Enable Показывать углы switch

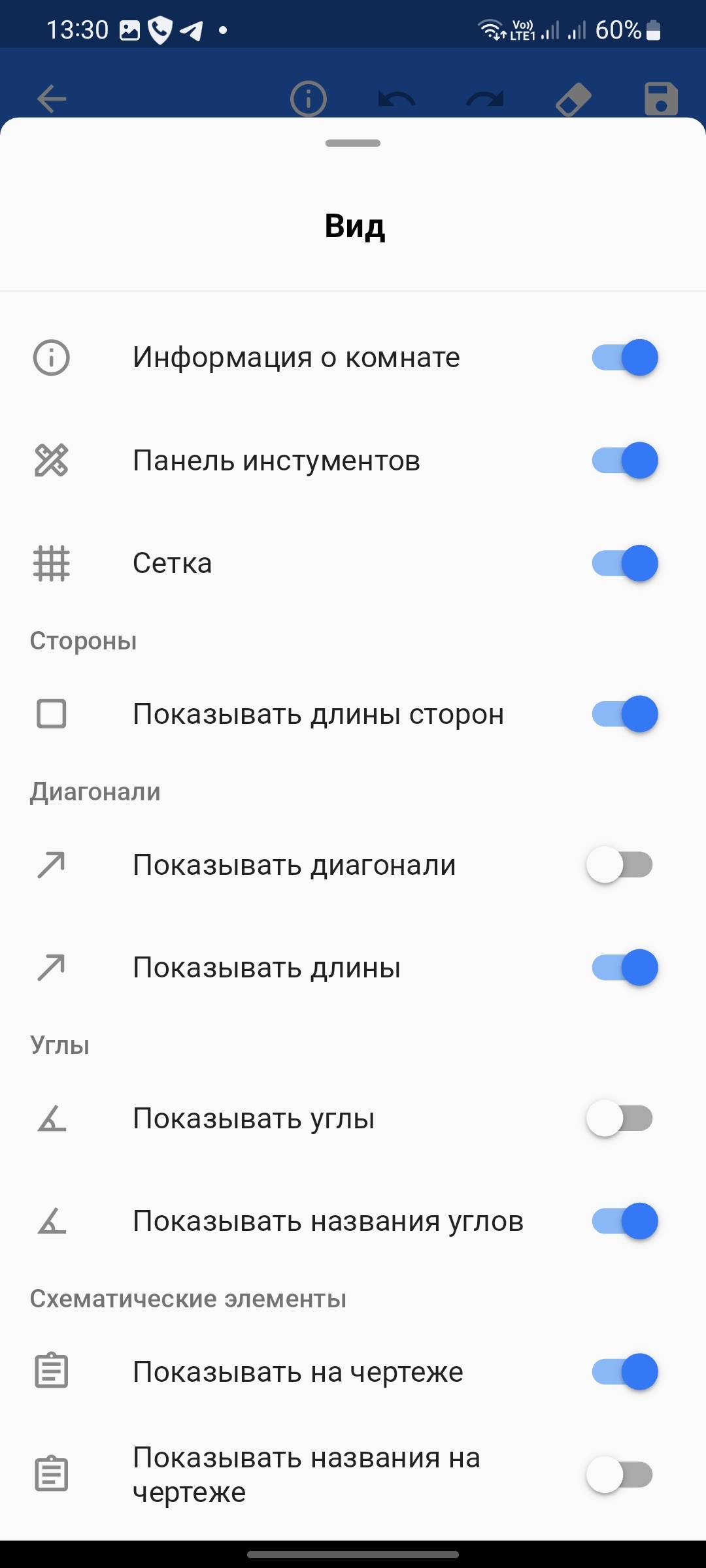coord(620,1119)
